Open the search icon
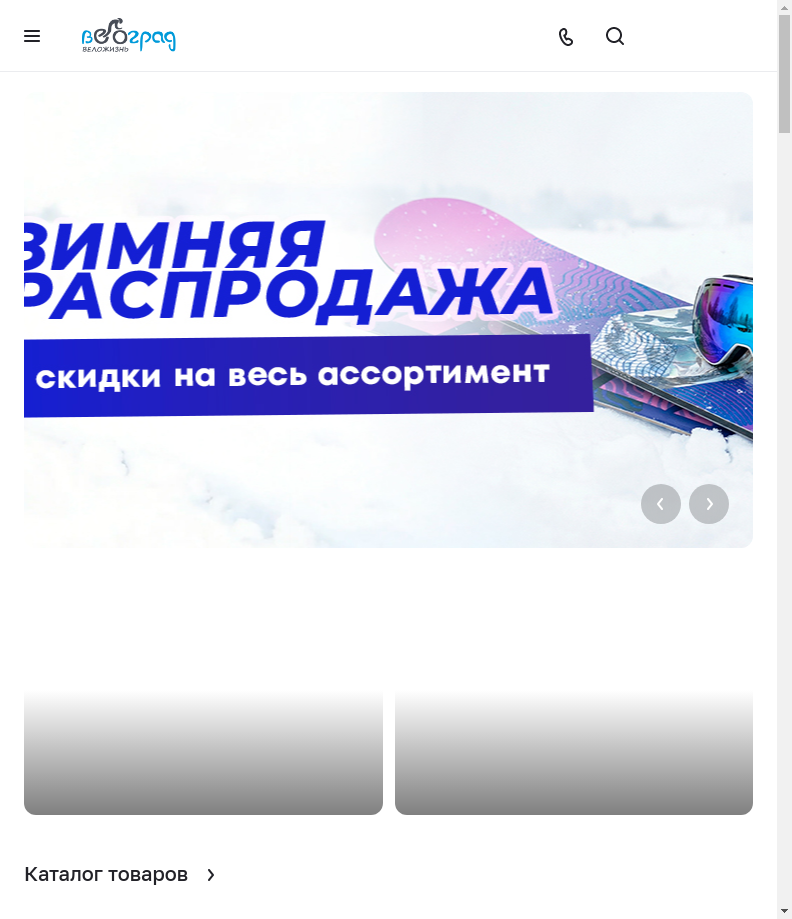792x919 pixels. 615,36
